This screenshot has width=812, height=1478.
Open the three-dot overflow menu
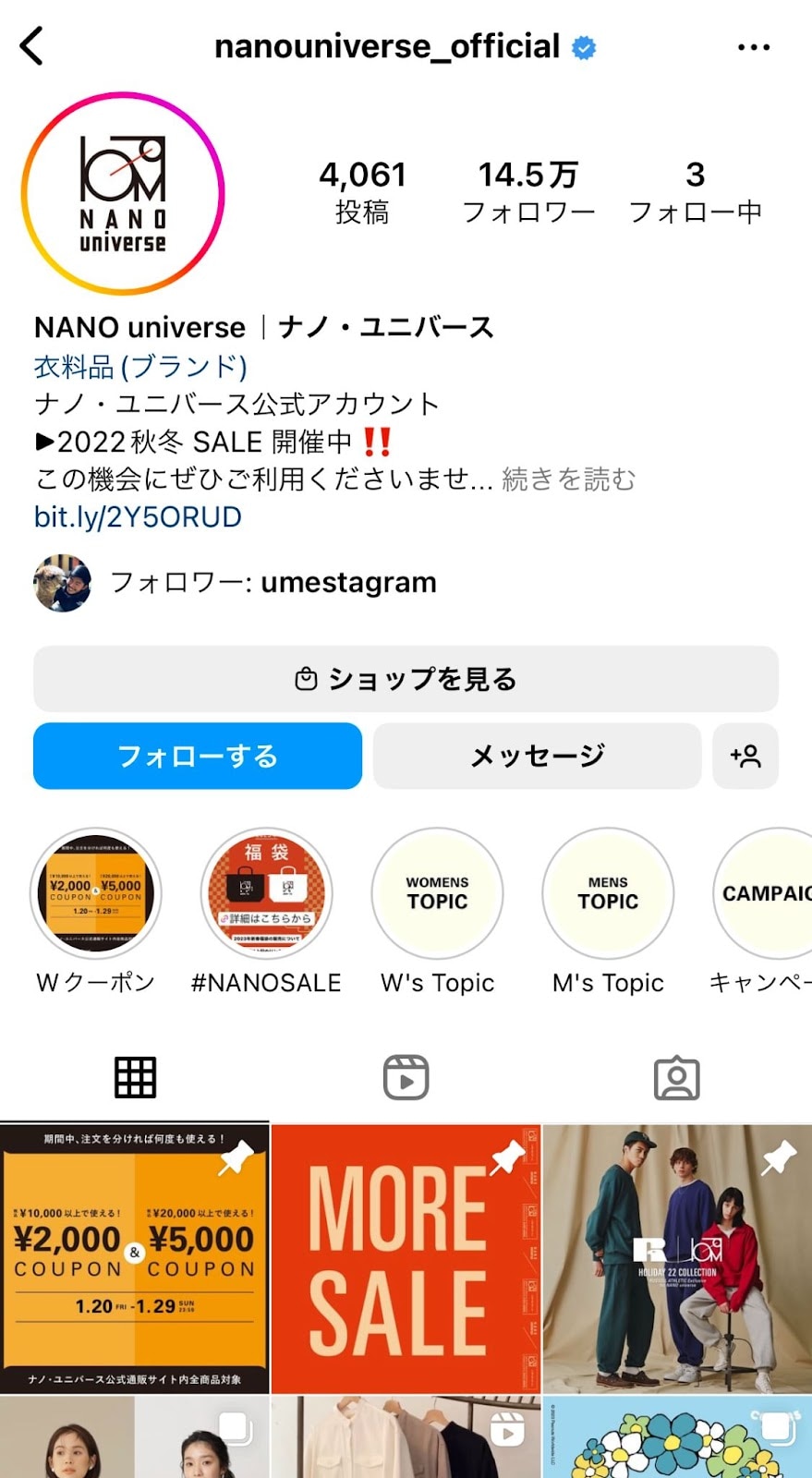point(753,47)
